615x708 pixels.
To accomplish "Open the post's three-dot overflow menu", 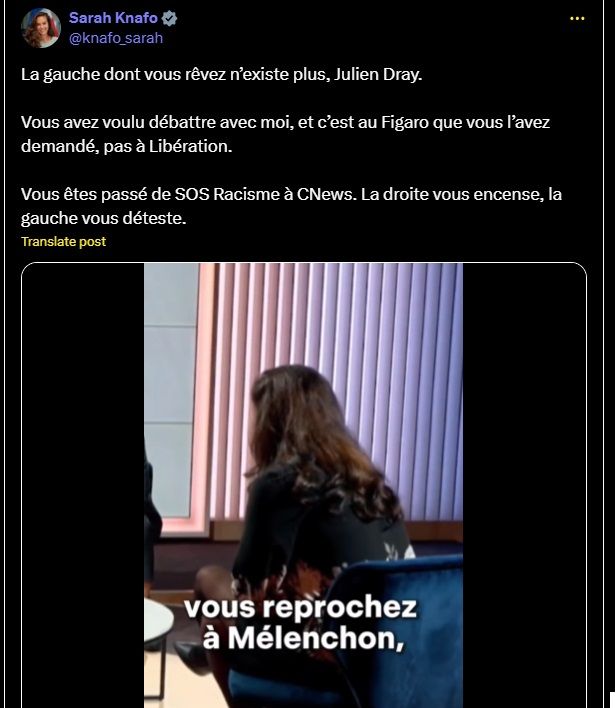I will pos(577,18).
